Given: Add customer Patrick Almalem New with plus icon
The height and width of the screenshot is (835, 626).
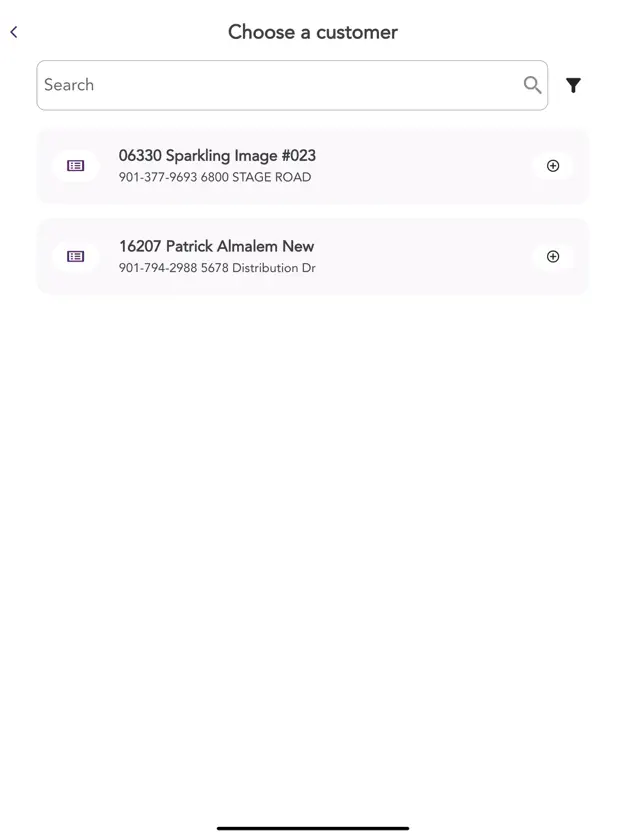Looking at the screenshot, I should point(553,257).
